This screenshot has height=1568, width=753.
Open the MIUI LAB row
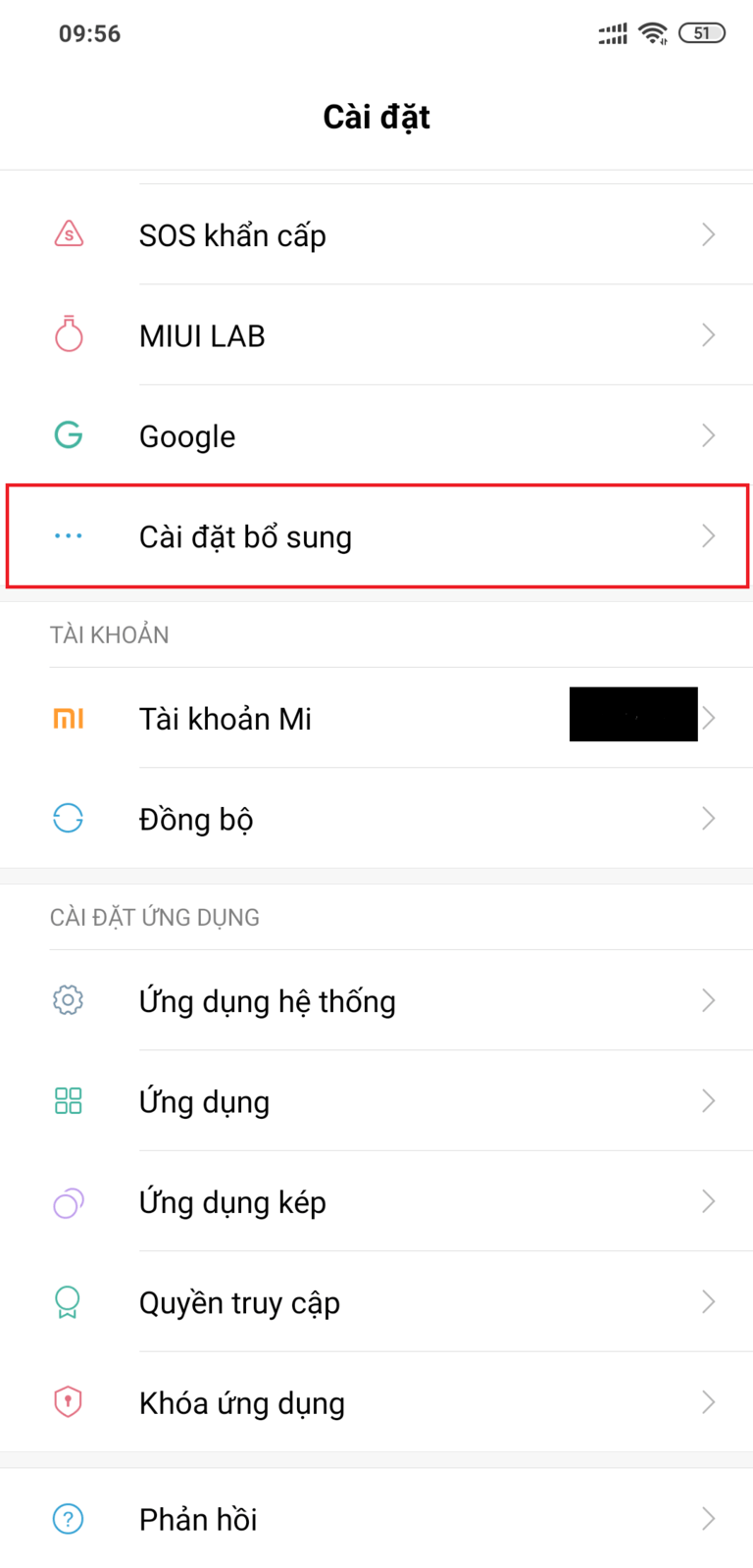tap(376, 335)
